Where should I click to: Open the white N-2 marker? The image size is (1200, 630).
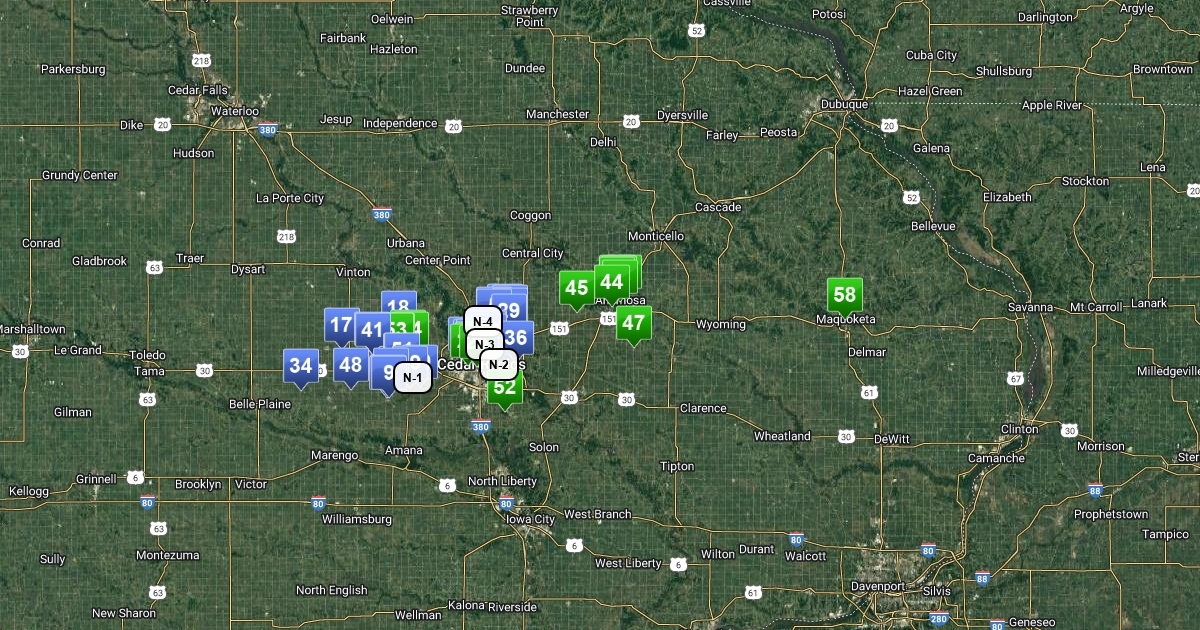coord(499,364)
